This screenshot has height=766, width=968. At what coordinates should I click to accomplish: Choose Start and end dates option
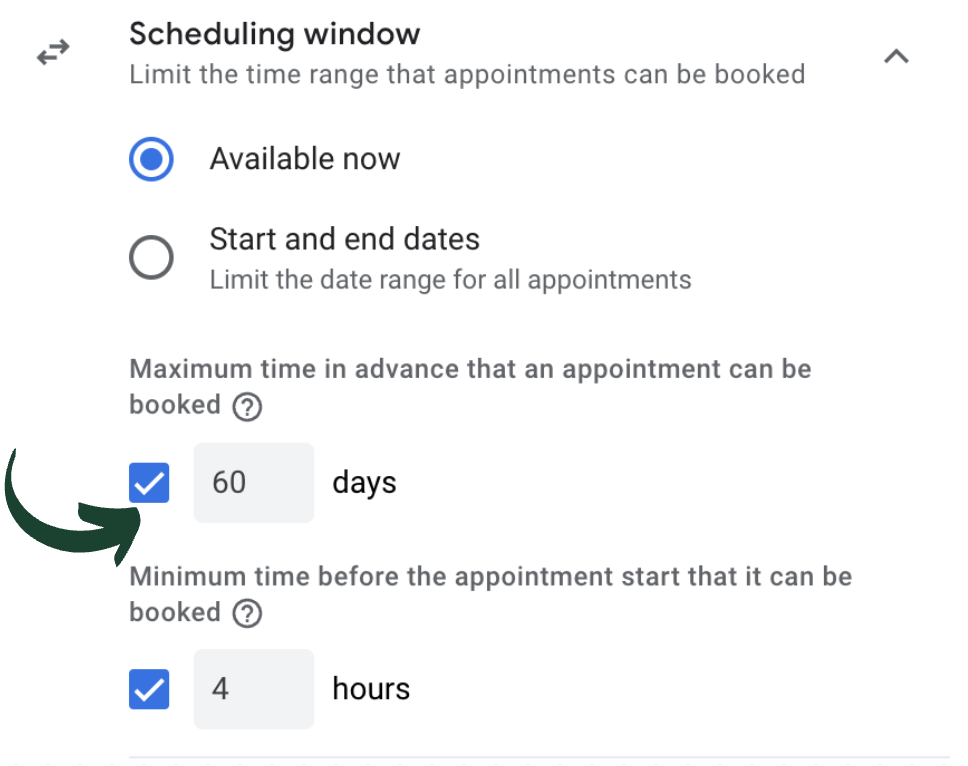(151, 258)
